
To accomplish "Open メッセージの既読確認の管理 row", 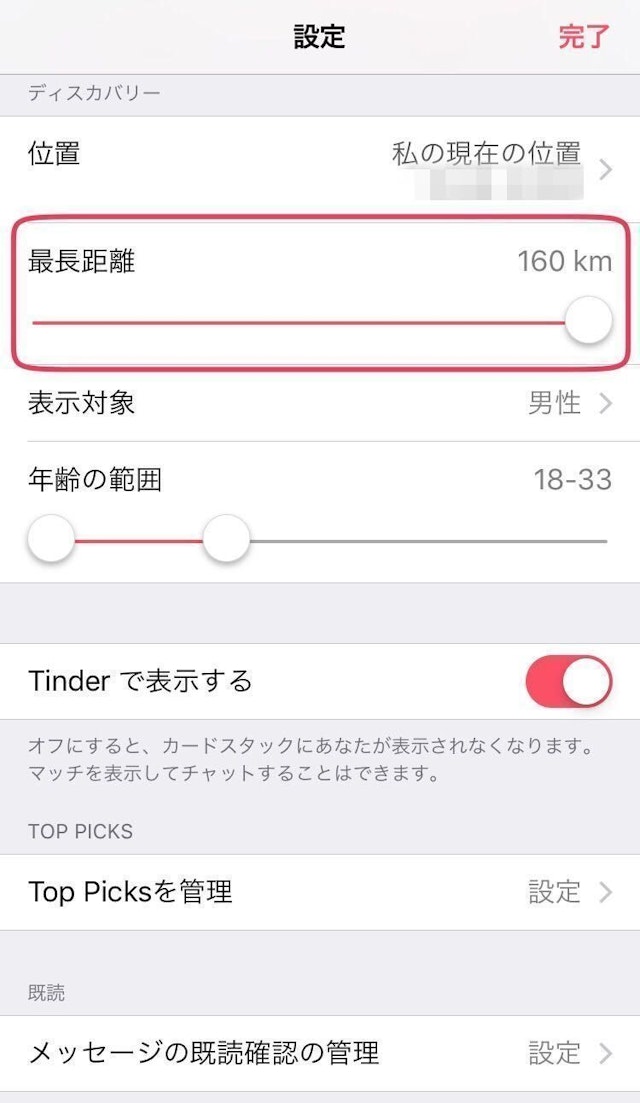I will click(x=320, y=1053).
